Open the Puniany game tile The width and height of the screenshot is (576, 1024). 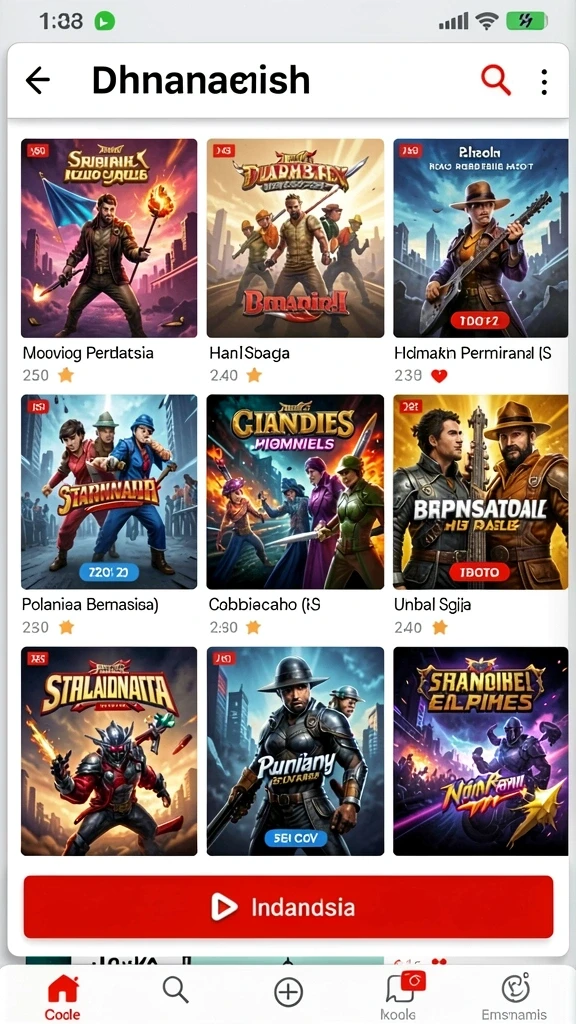point(295,751)
